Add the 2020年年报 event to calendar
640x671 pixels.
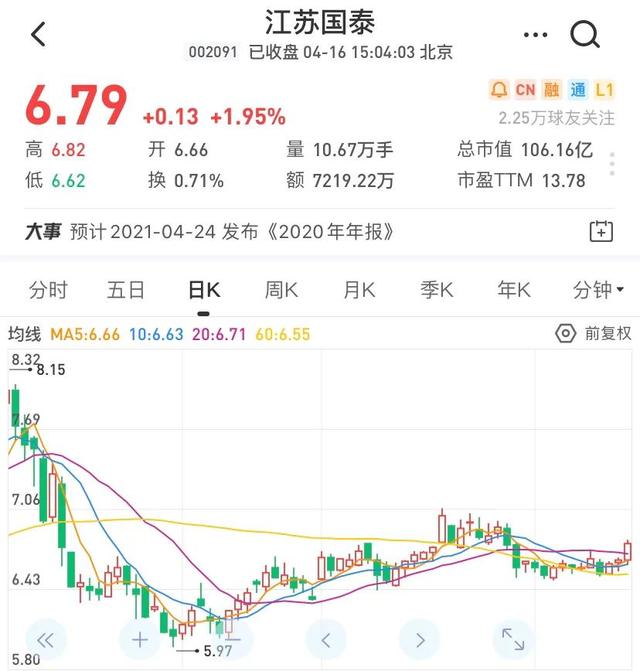click(x=601, y=231)
